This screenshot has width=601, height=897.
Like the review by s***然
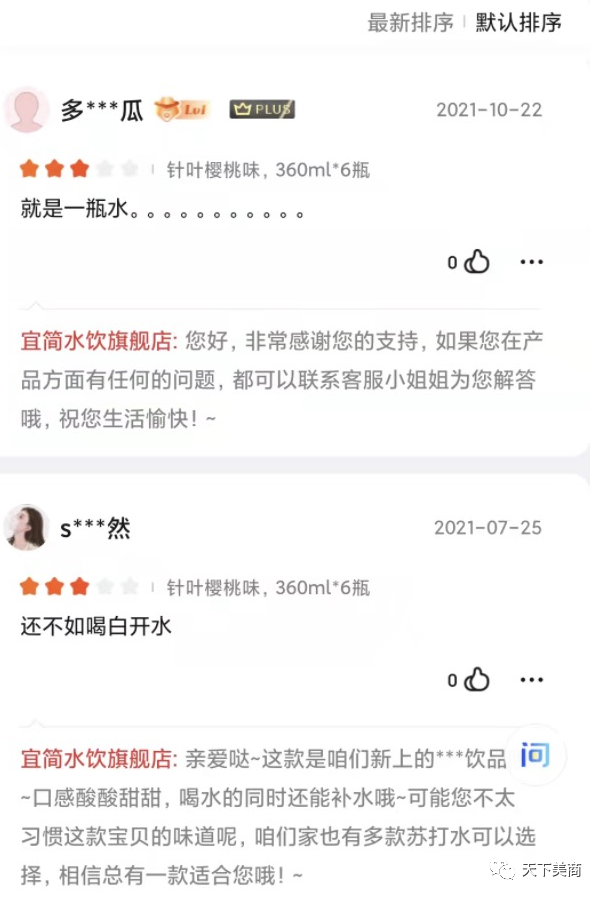477,680
